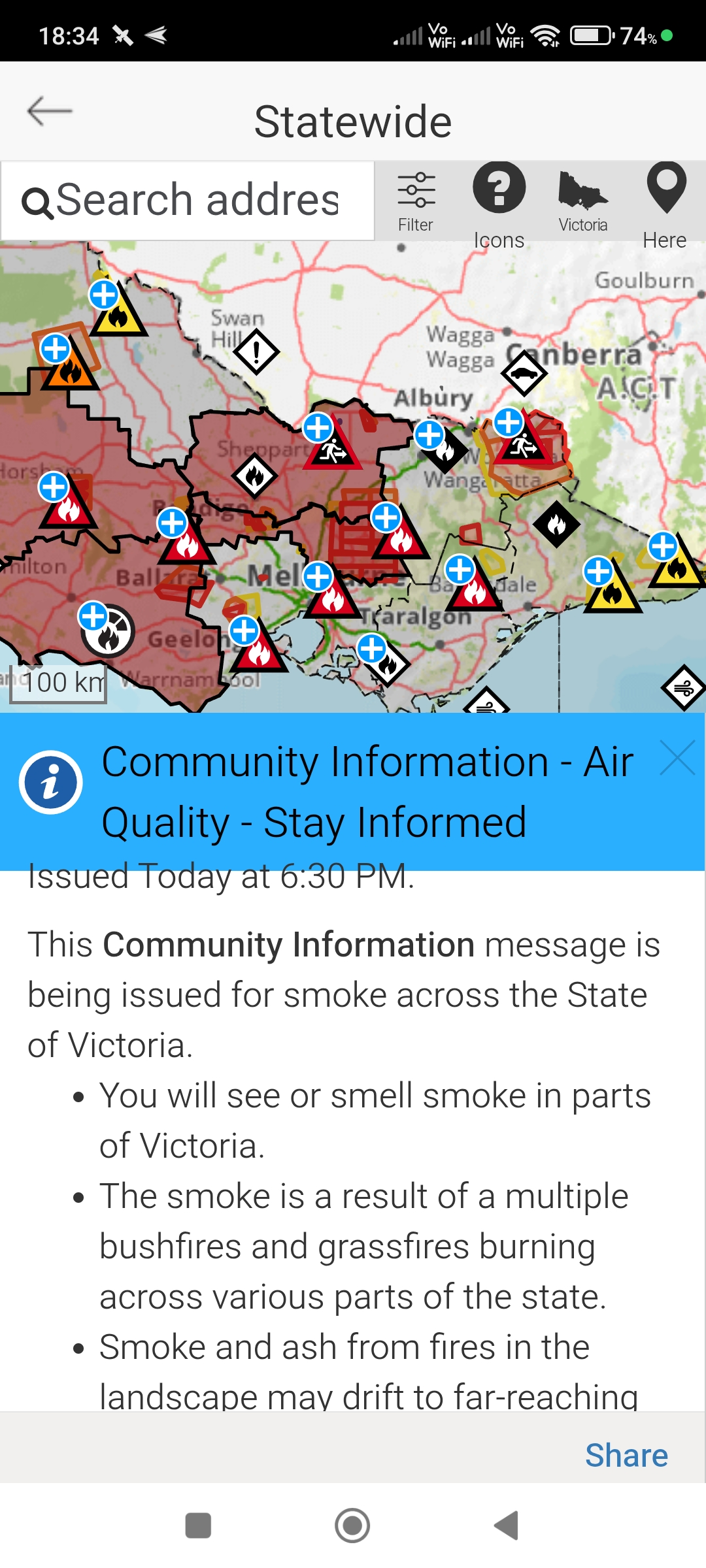
Task: Open recent apps from navigation bar
Action: pos(198,1526)
